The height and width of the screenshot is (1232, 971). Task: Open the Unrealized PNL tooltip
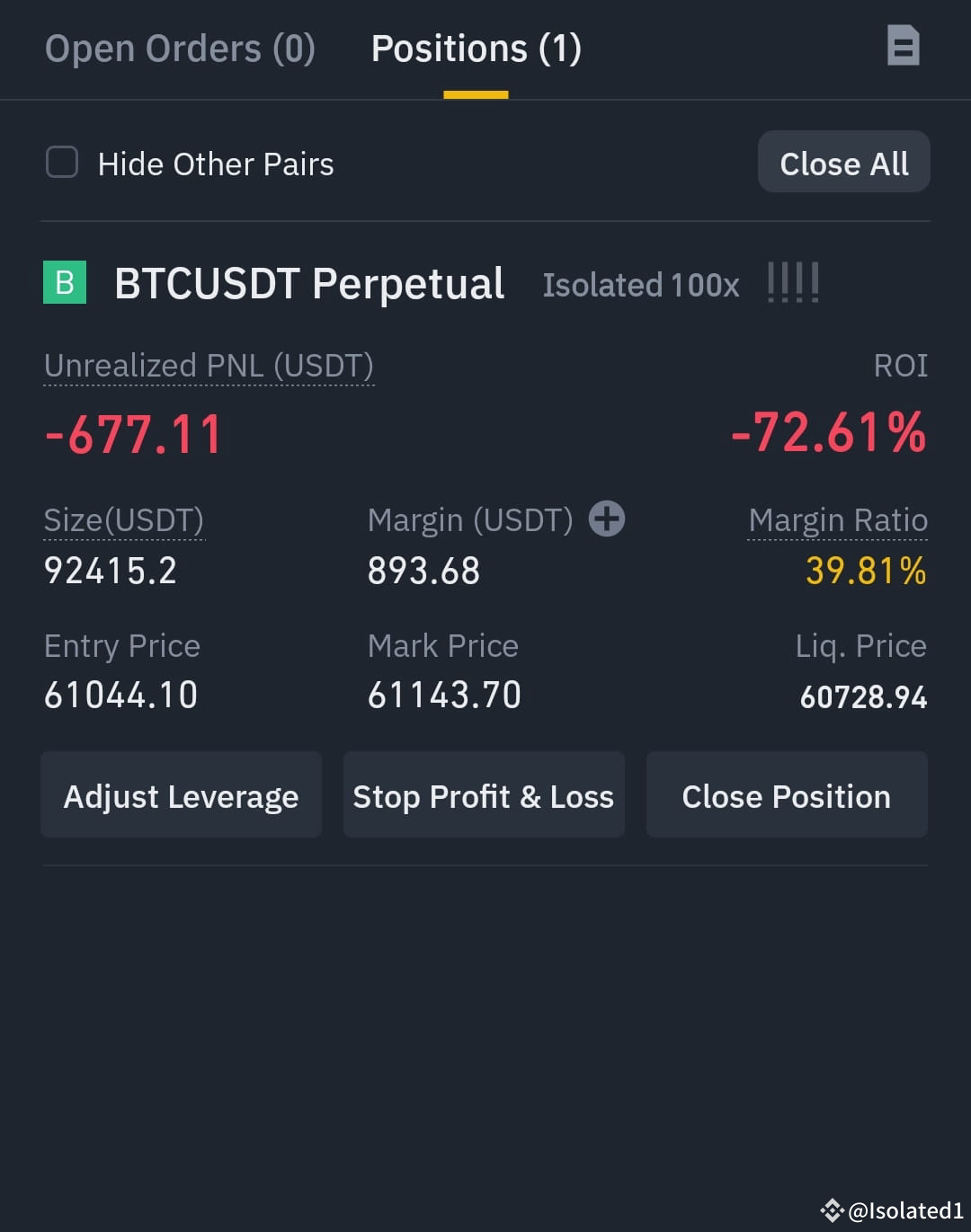point(209,366)
